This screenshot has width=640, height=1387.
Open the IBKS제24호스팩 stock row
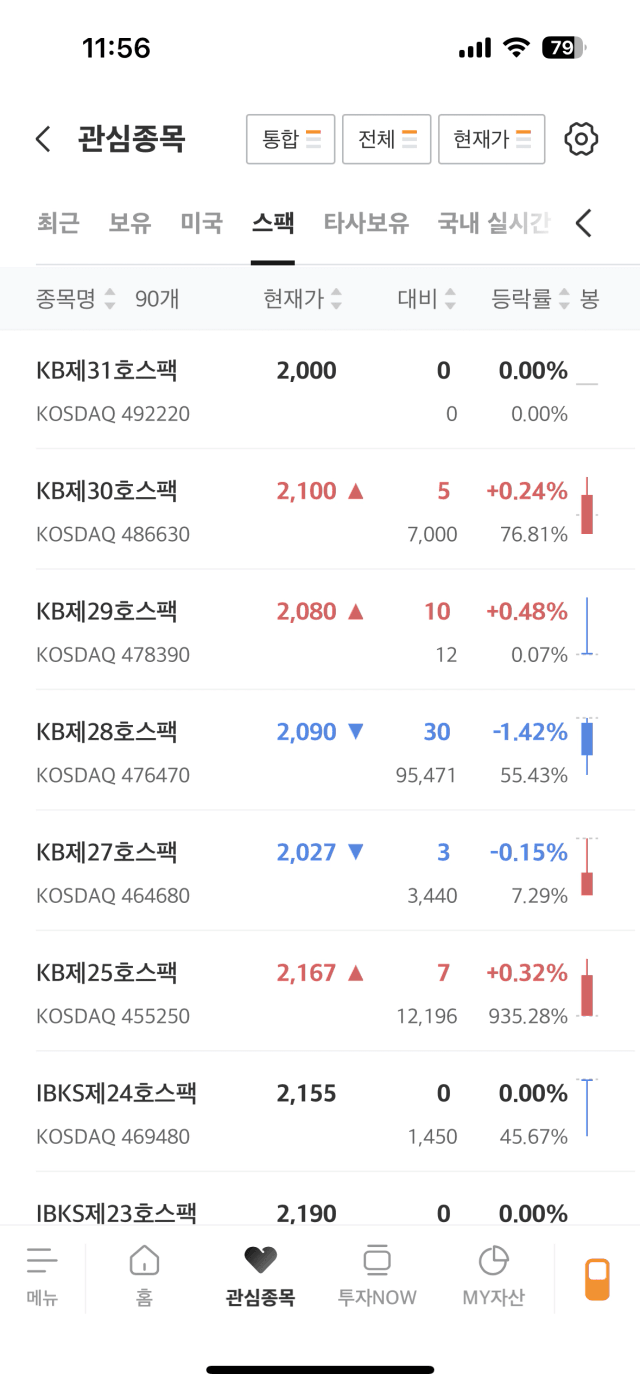click(x=320, y=1112)
